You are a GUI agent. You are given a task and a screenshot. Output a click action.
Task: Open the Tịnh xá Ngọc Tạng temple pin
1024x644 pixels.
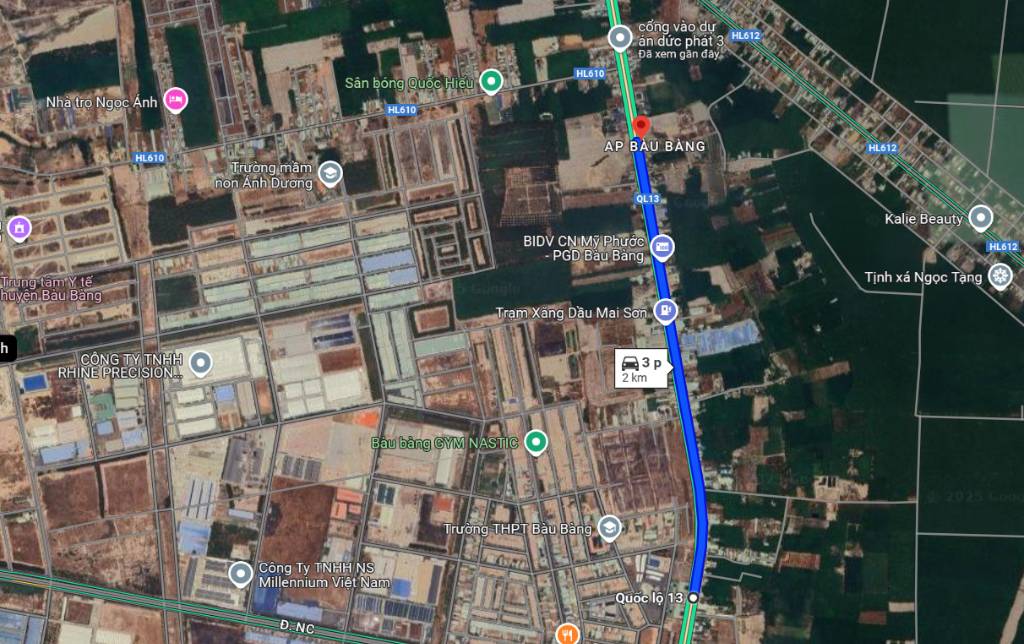click(999, 276)
